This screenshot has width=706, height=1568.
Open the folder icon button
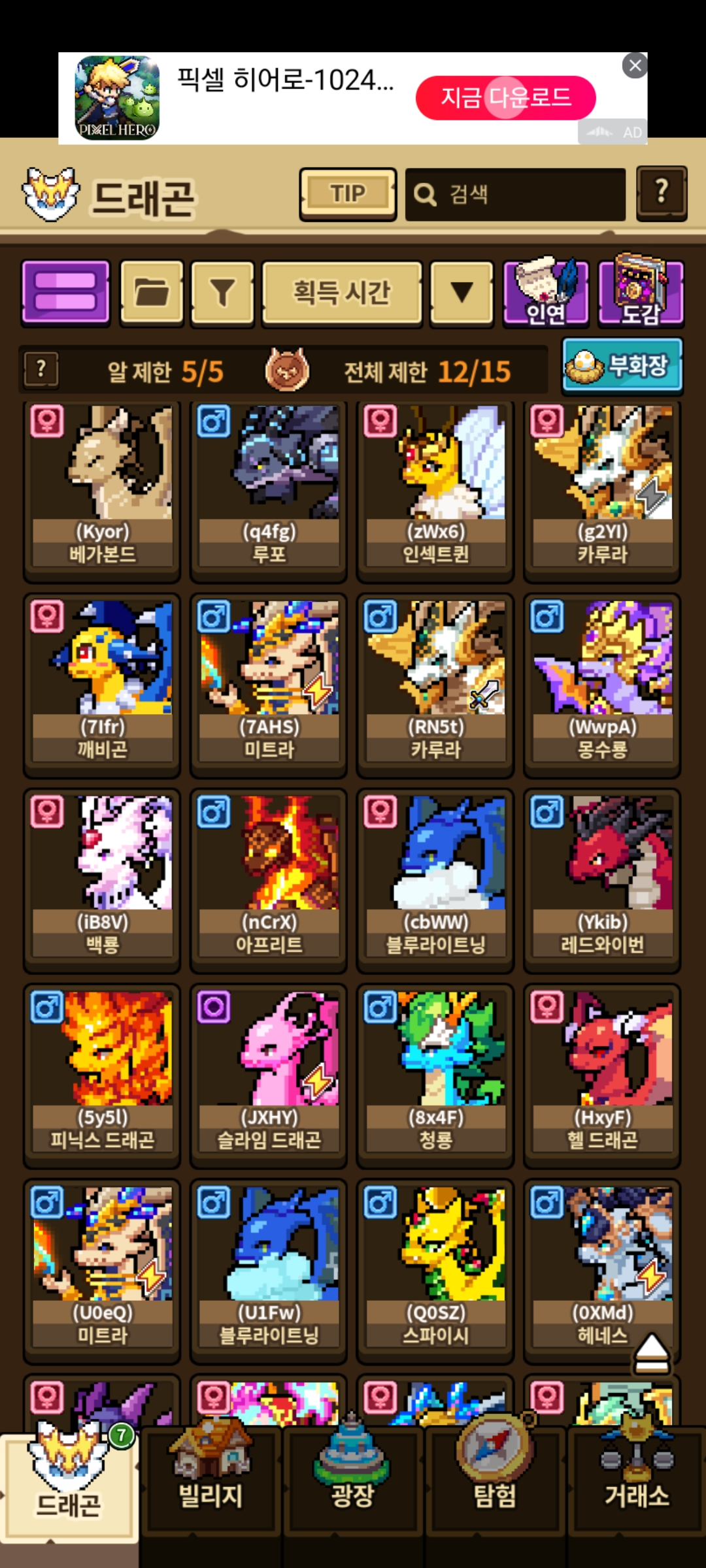(152, 292)
